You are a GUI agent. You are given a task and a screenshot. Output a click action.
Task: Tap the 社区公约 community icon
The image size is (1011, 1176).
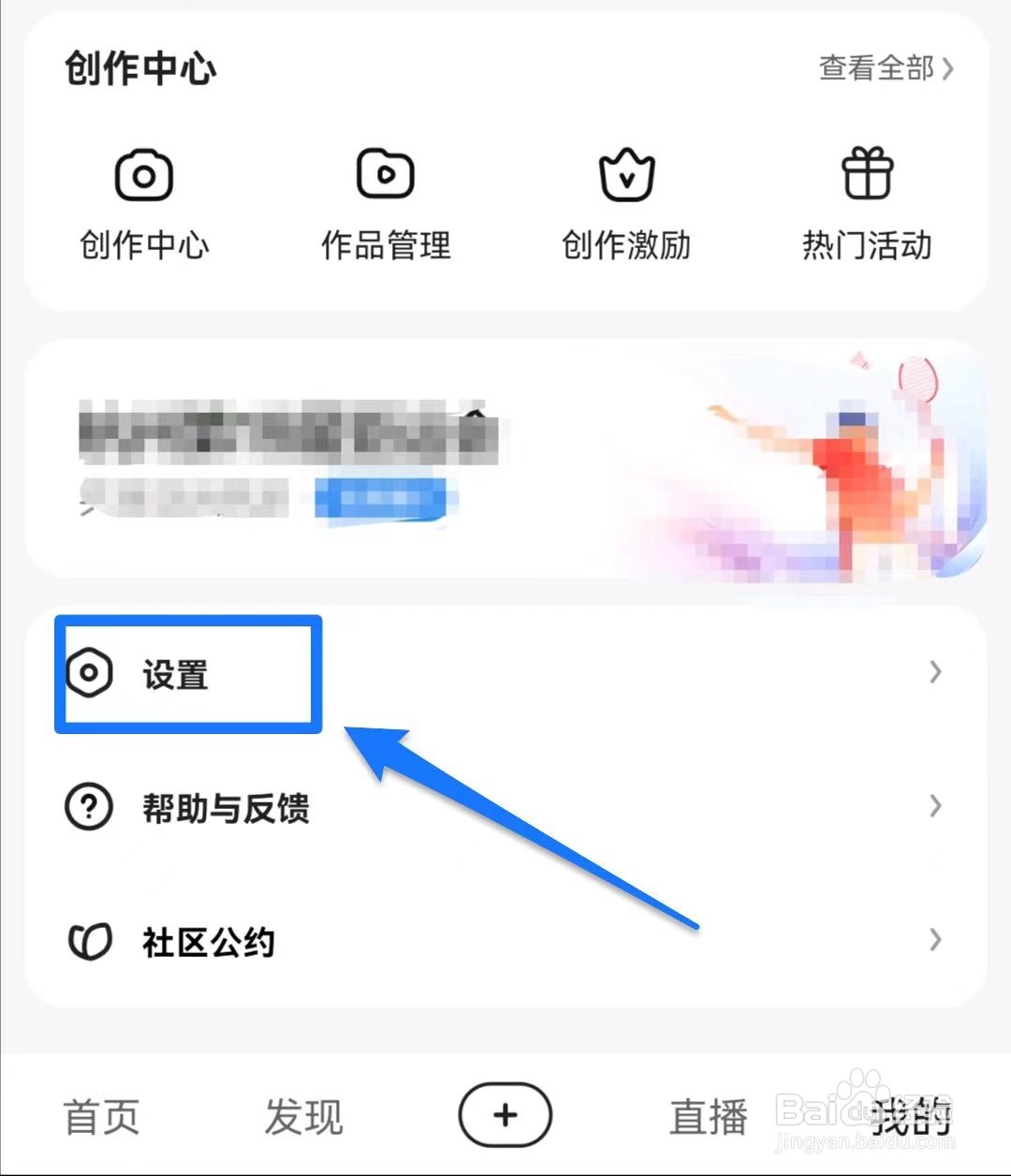tap(87, 942)
